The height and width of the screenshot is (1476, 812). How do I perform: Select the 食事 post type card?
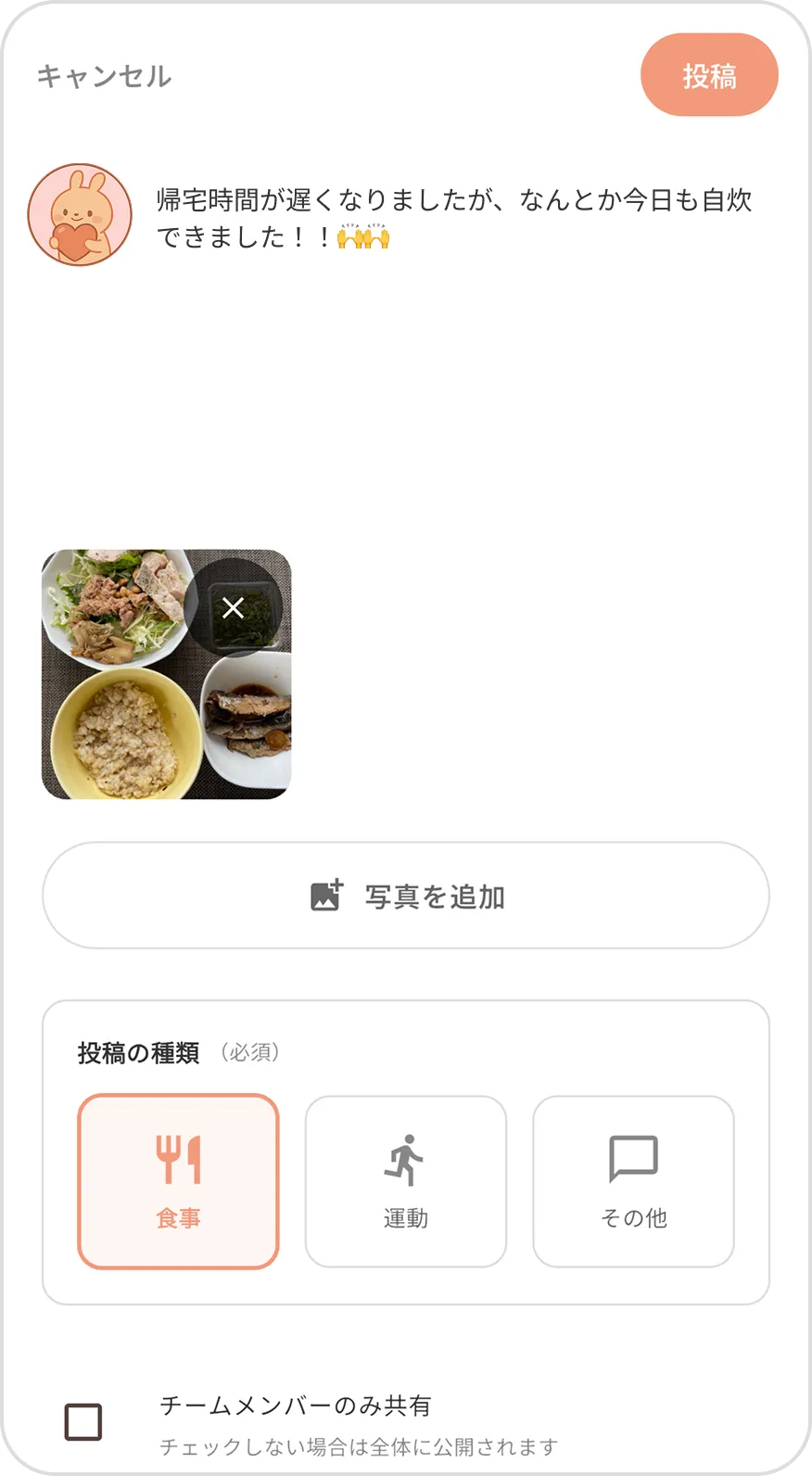tap(178, 1180)
